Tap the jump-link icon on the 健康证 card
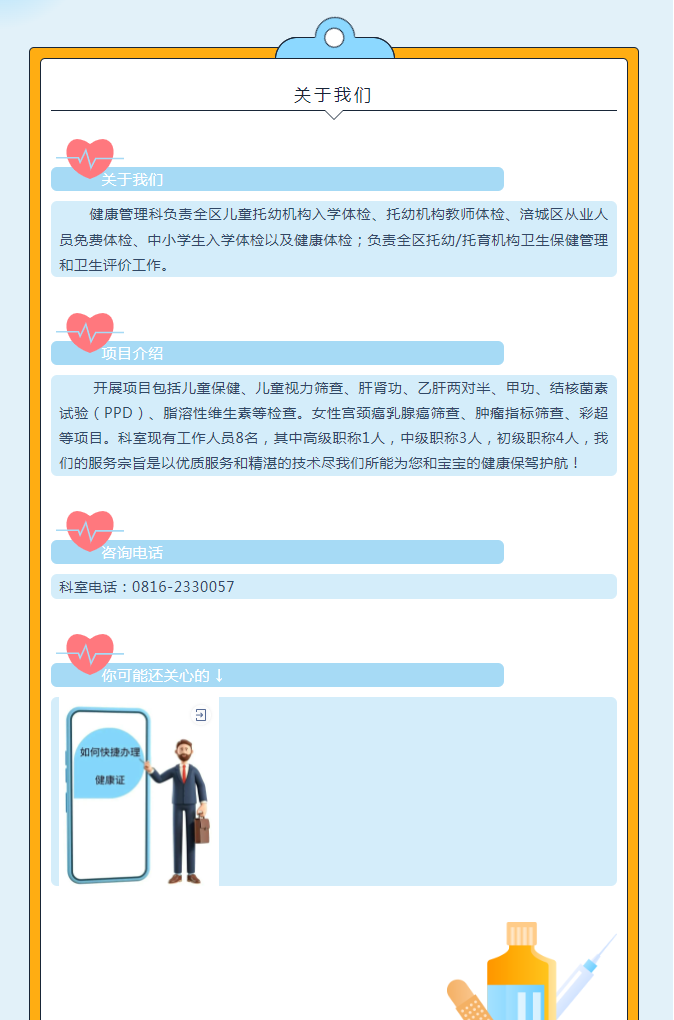 [x=201, y=715]
